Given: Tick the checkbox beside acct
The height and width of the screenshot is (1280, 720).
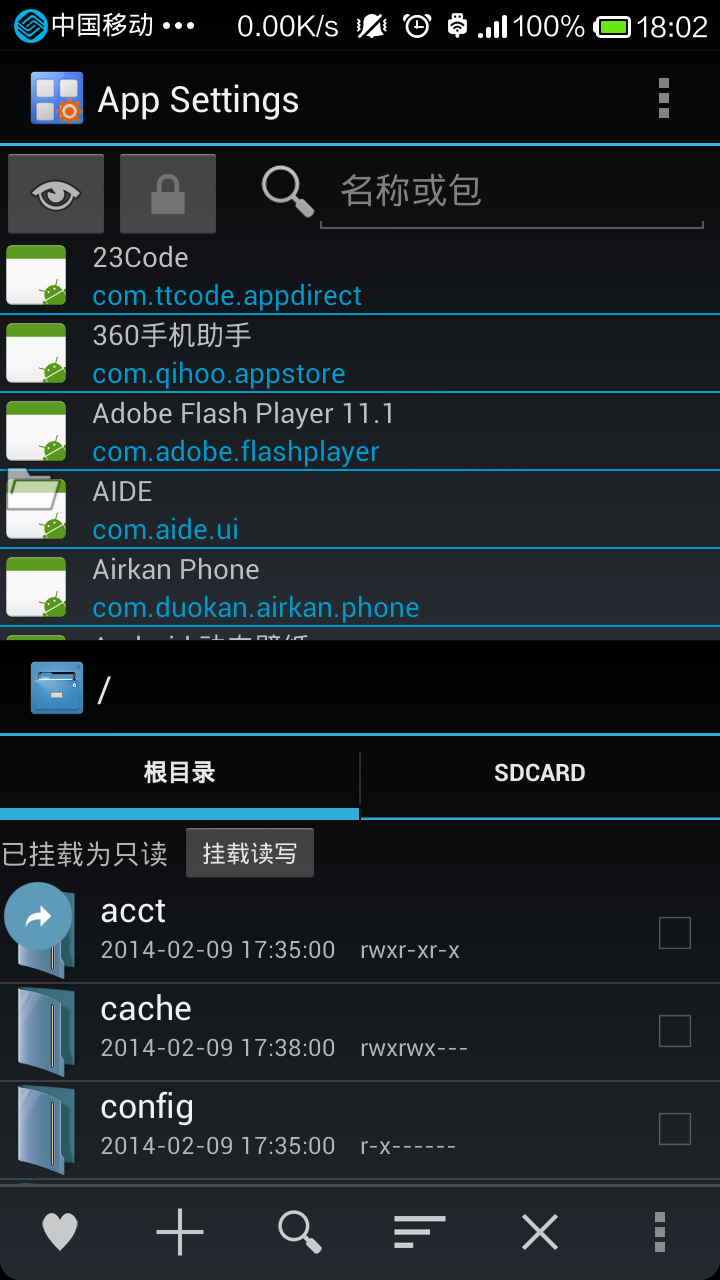Looking at the screenshot, I should 675,933.
